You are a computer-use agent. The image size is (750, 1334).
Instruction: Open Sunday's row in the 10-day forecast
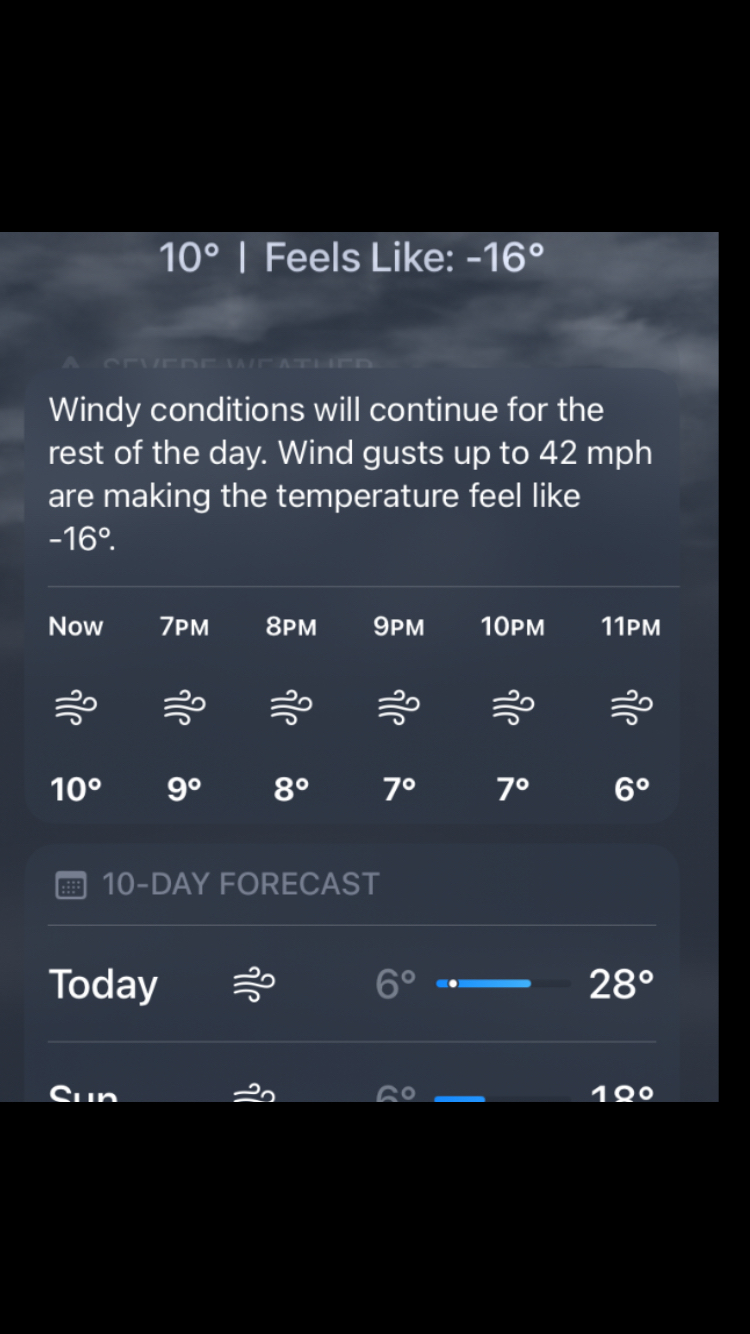pyautogui.click(x=351, y=1088)
